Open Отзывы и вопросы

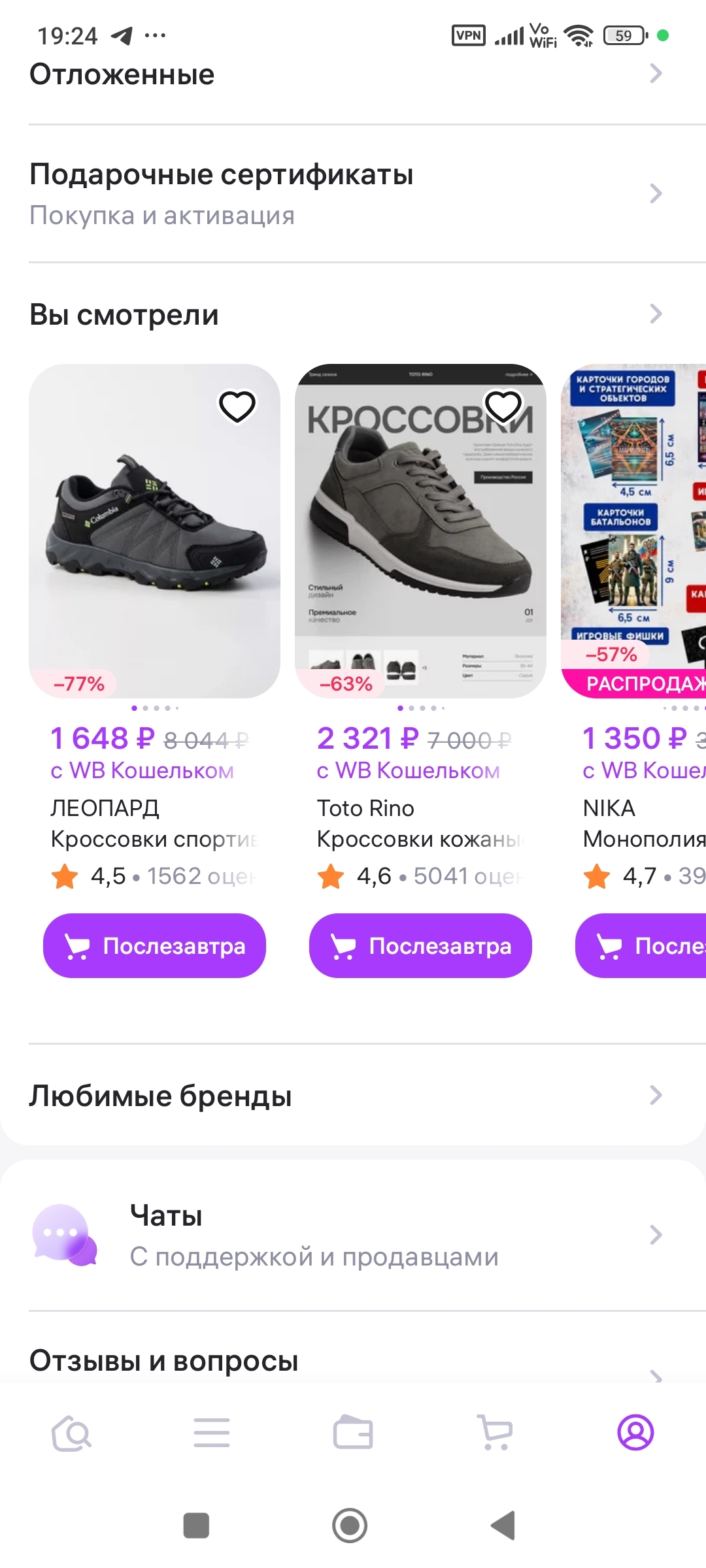tap(346, 1362)
